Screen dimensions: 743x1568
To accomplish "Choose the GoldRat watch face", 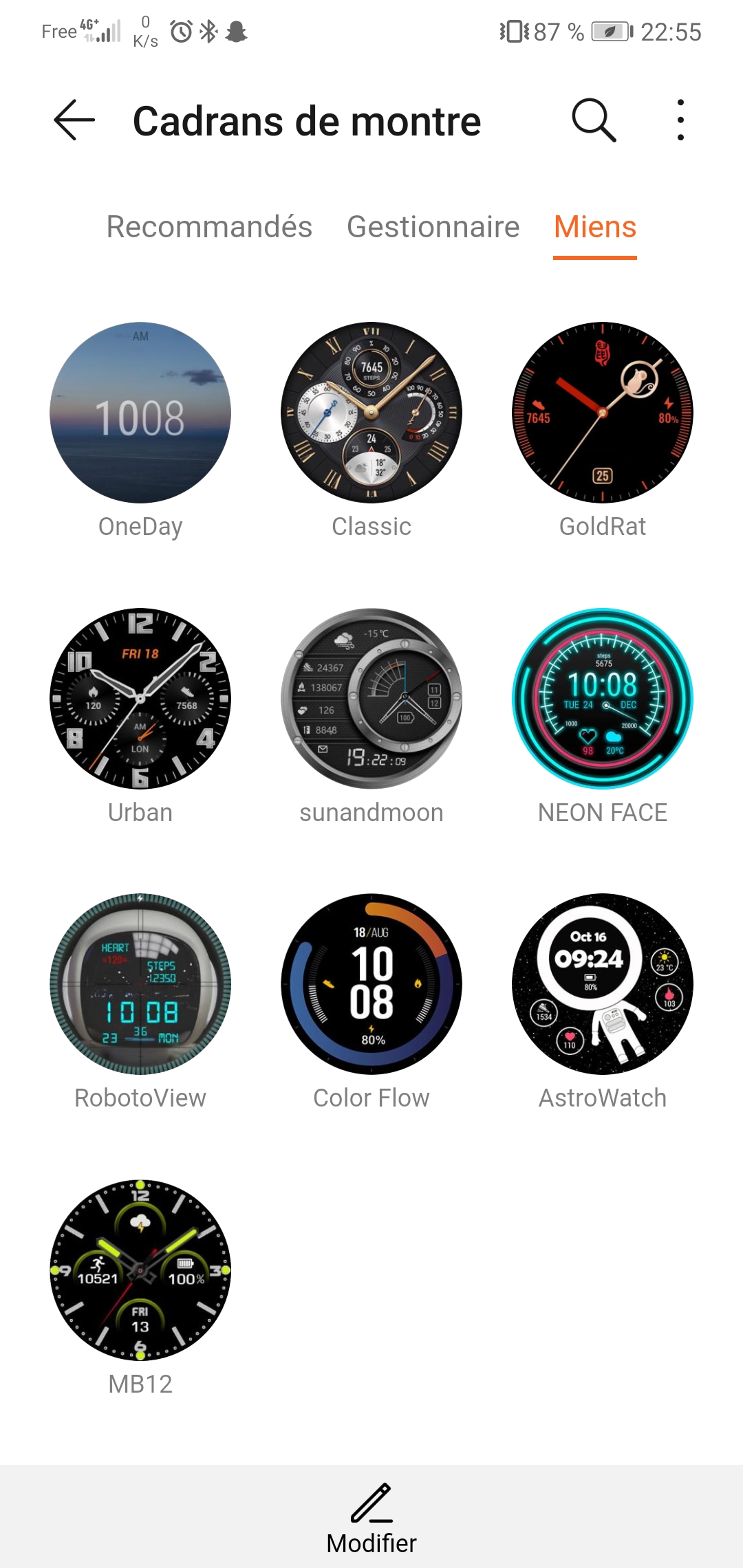I will coord(603,413).
